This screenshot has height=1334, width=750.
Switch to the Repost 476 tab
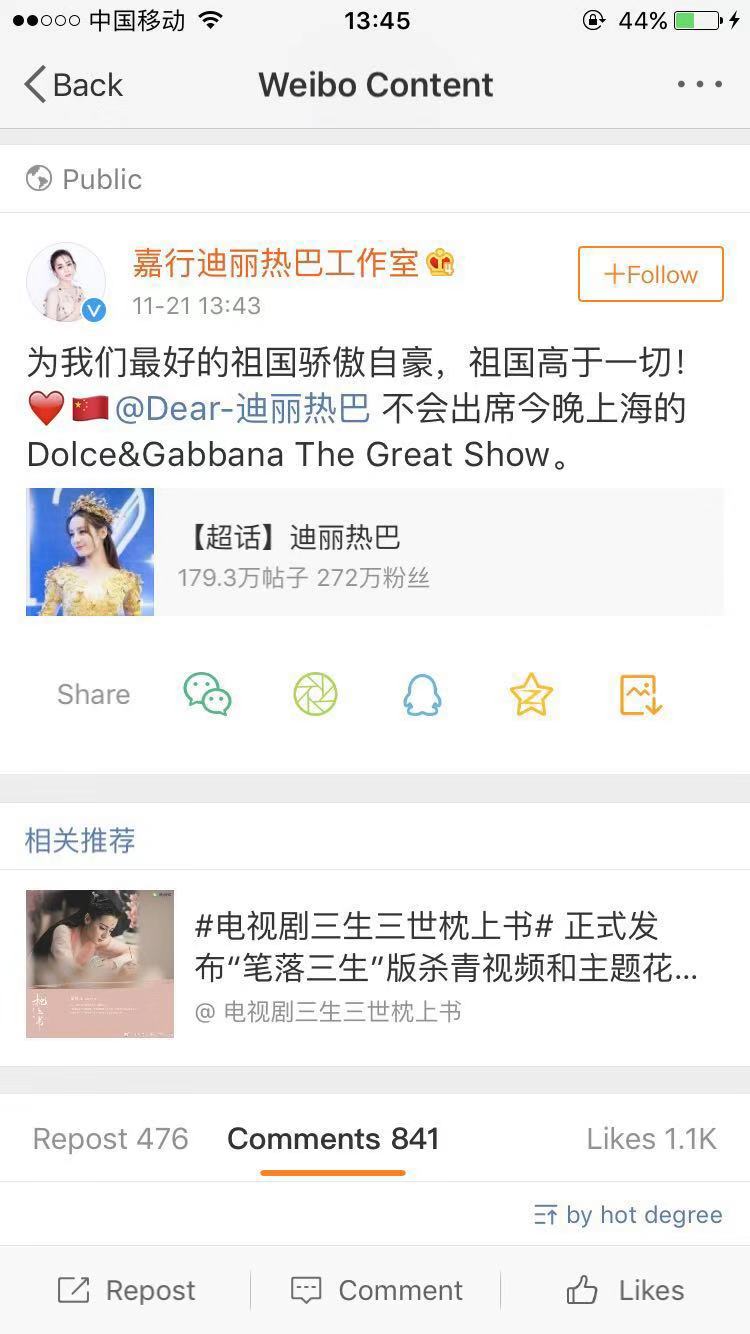(x=110, y=1139)
